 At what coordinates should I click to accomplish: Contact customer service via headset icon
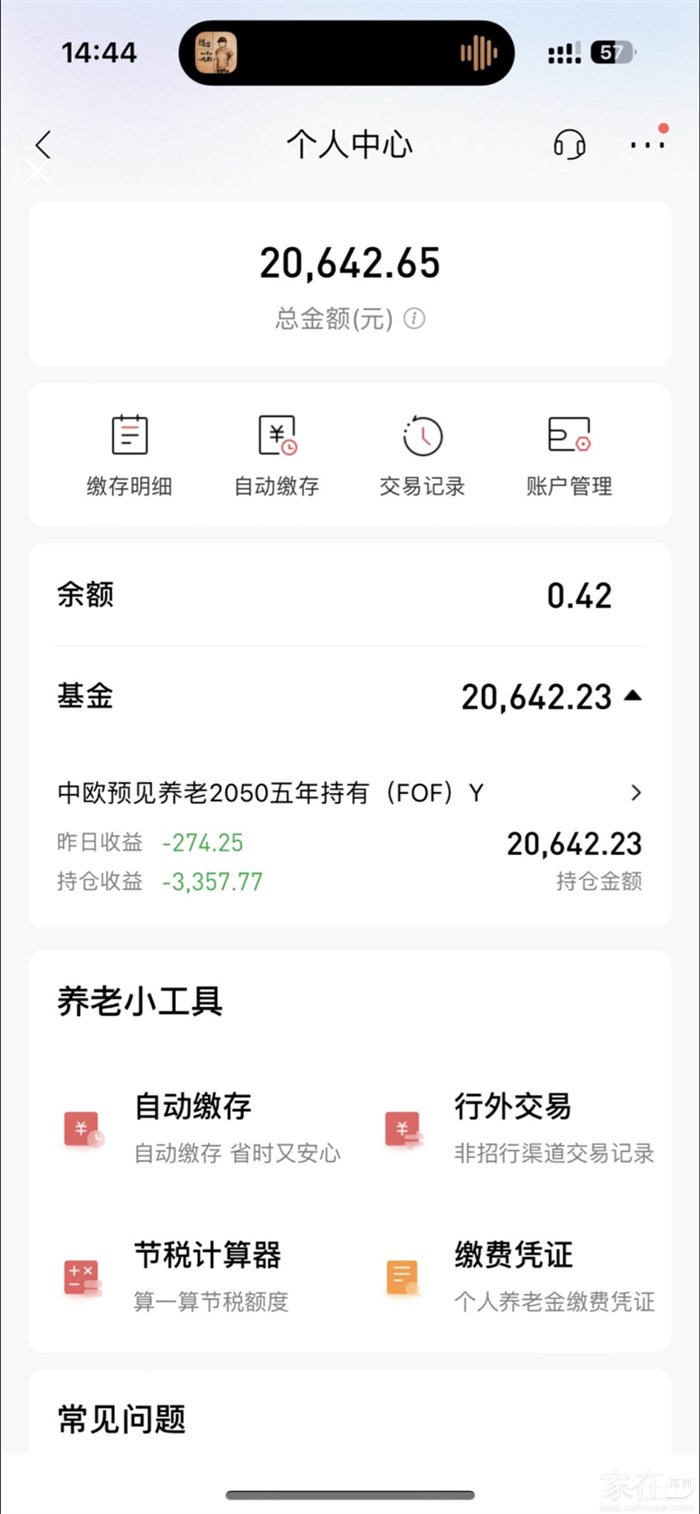(569, 145)
